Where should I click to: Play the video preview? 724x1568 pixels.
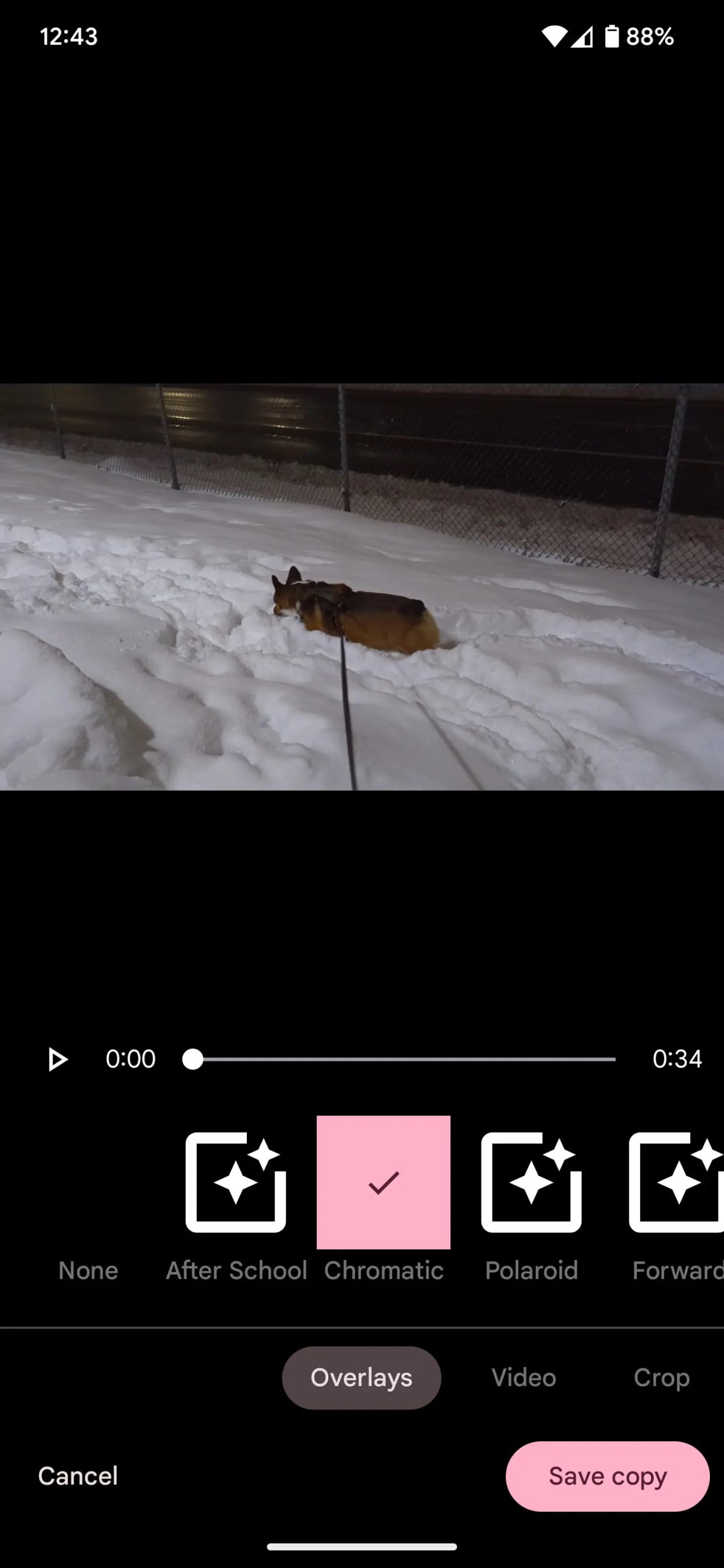[58, 1059]
